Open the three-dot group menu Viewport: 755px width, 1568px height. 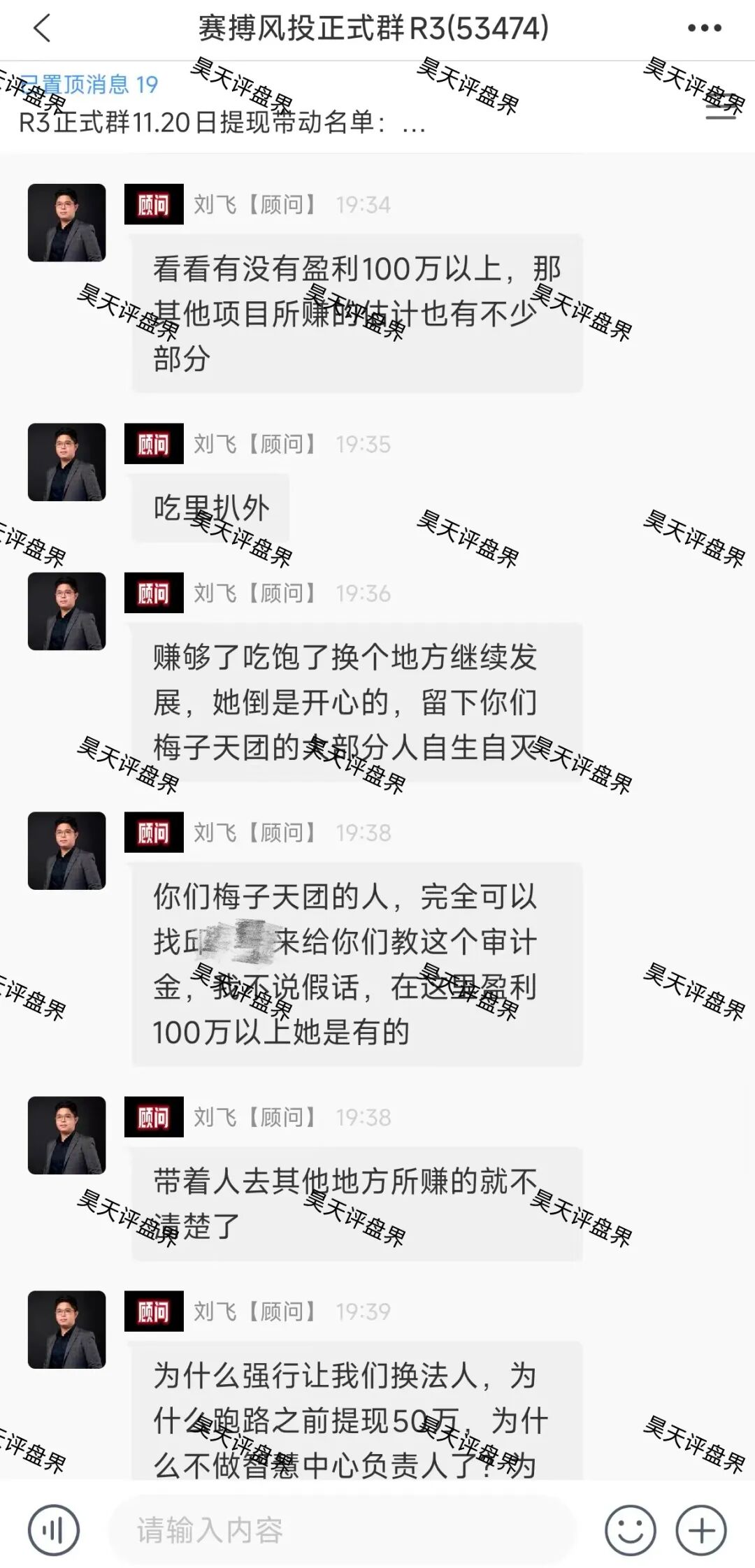click(704, 29)
